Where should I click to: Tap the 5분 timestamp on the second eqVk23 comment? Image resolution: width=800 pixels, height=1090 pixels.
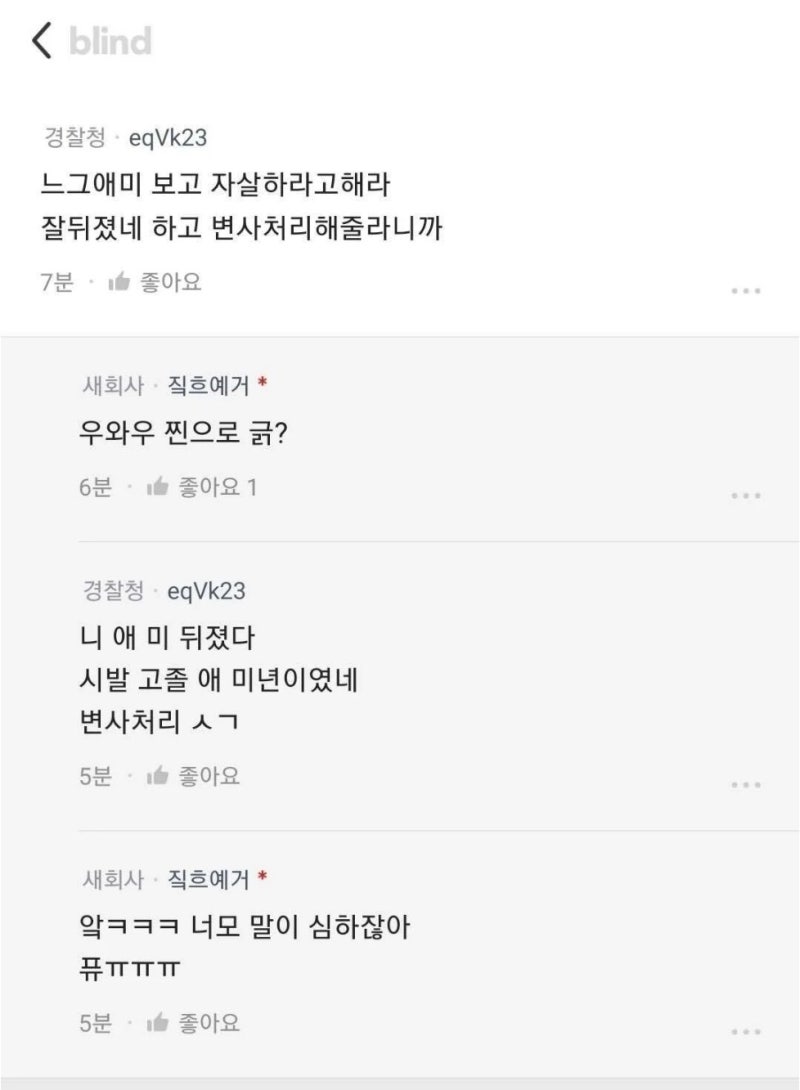pyautogui.click(x=94, y=775)
